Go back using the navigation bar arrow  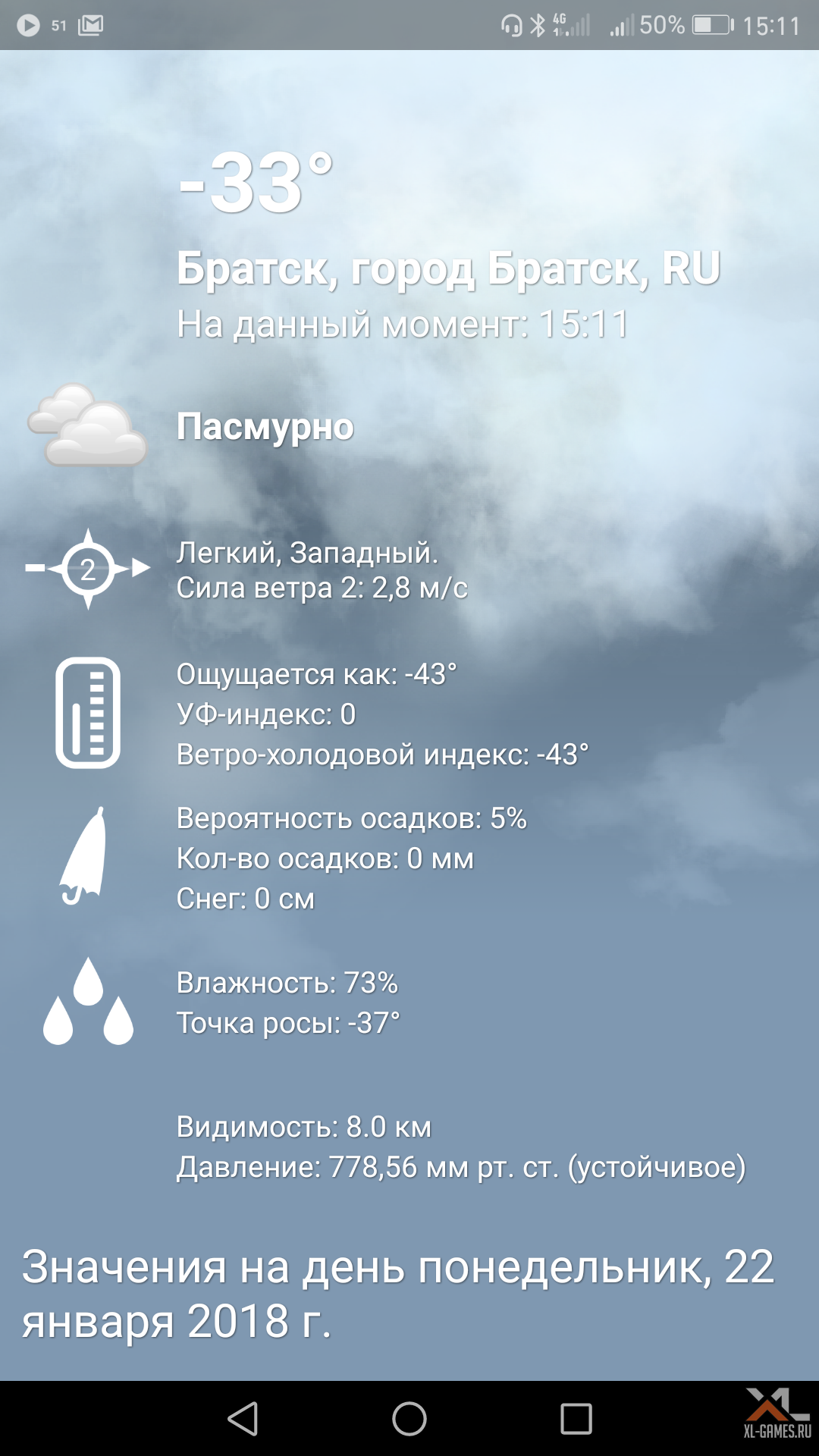(243, 1419)
